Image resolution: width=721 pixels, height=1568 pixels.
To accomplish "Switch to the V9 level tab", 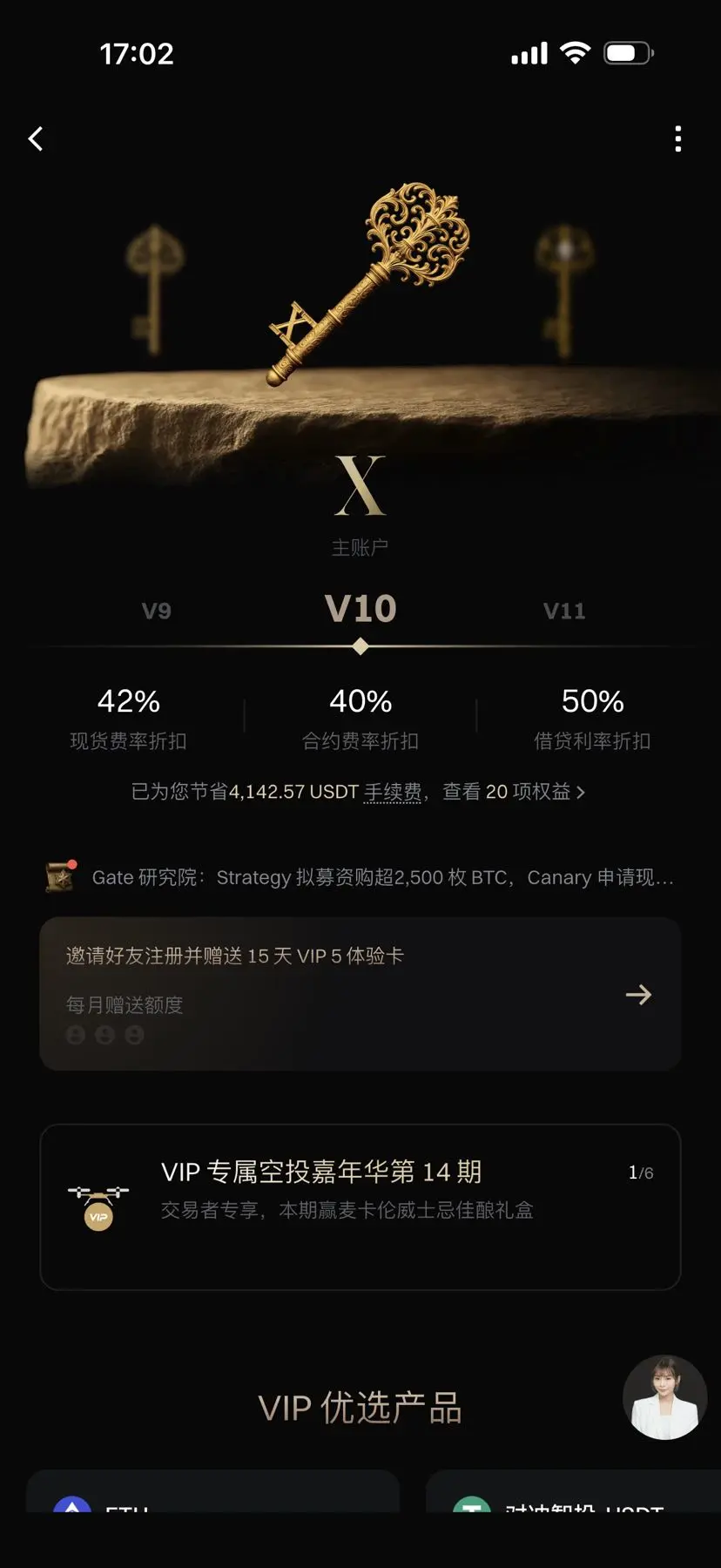I will [157, 611].
